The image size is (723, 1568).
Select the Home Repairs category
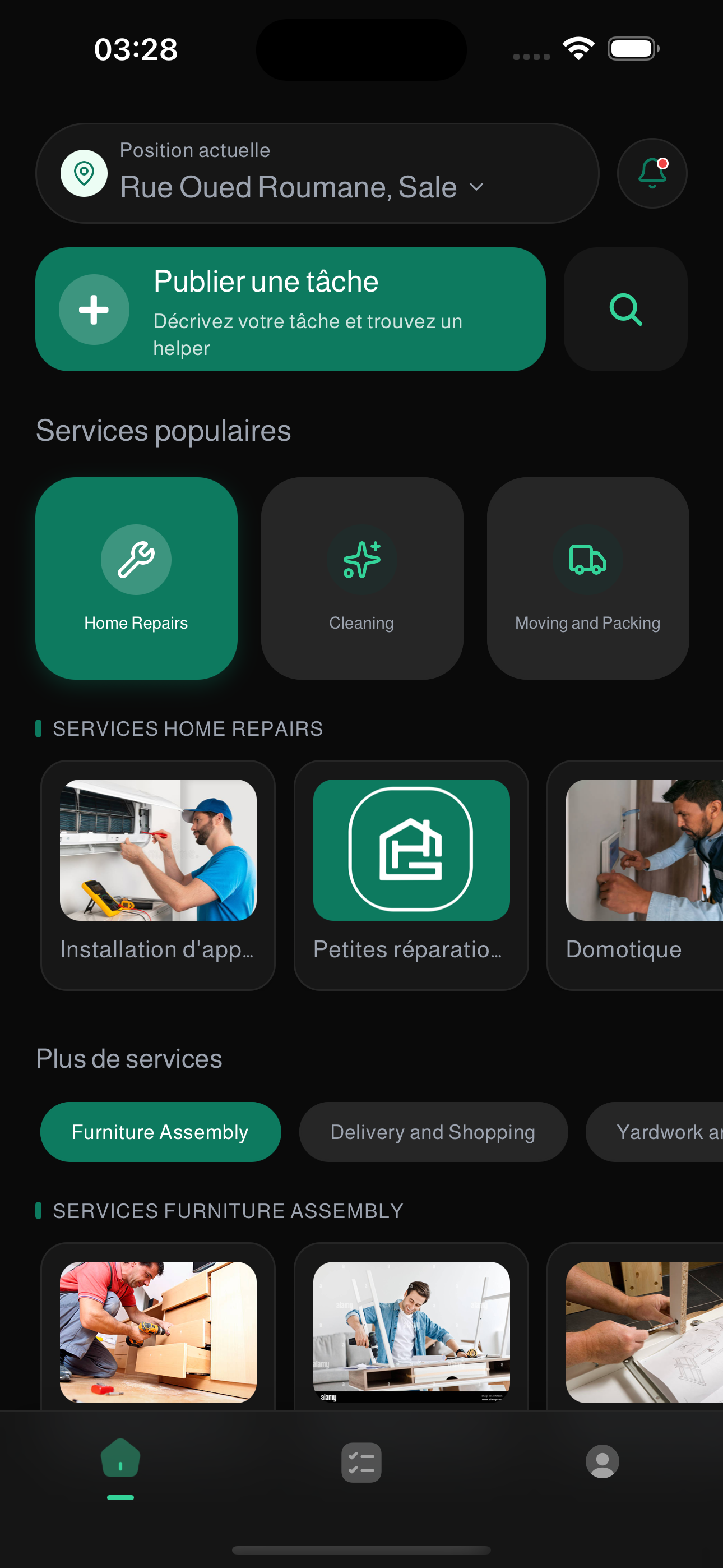click(x=136, y=578)
